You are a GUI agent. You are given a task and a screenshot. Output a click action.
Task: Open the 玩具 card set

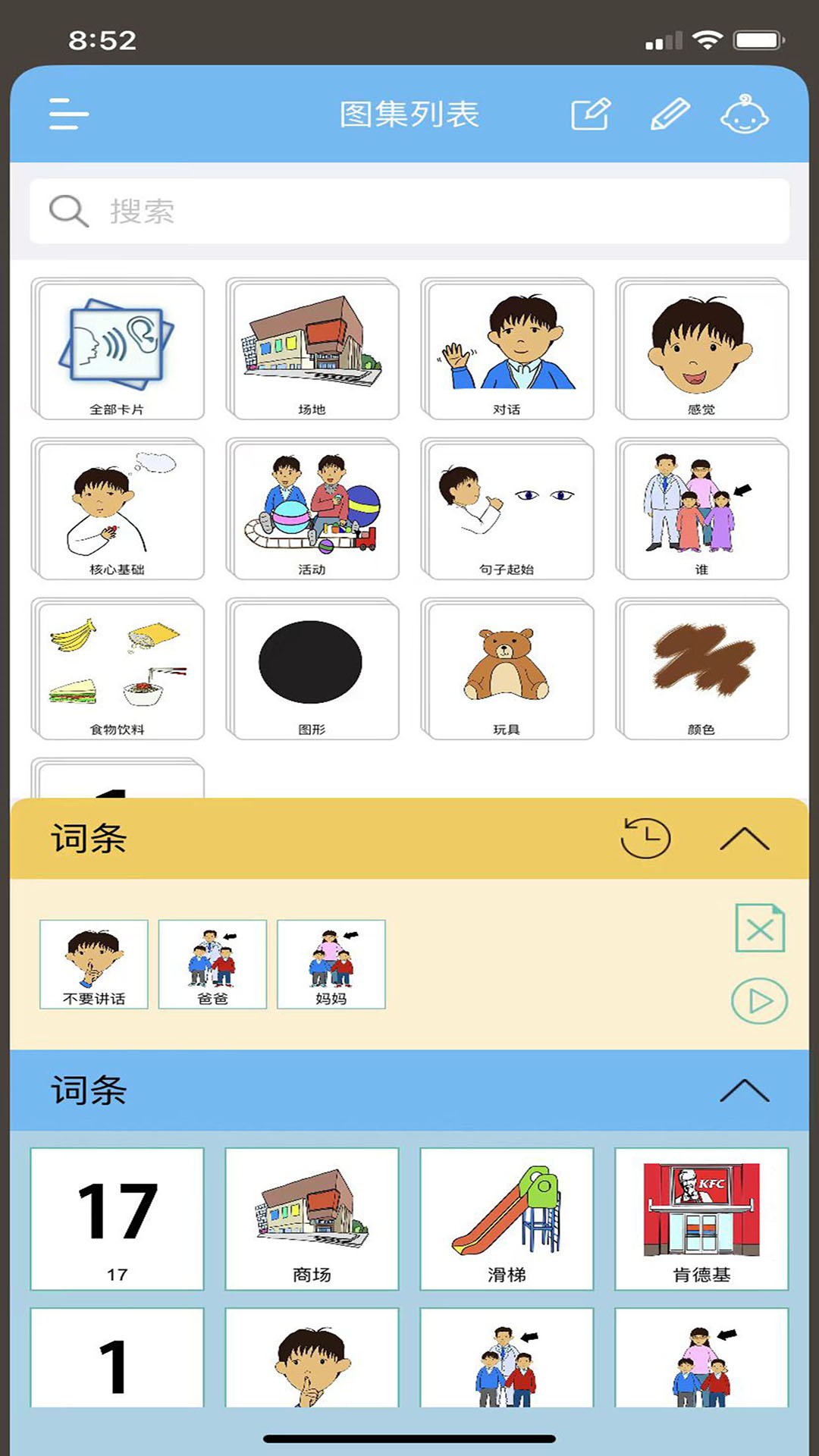[507, 670]
